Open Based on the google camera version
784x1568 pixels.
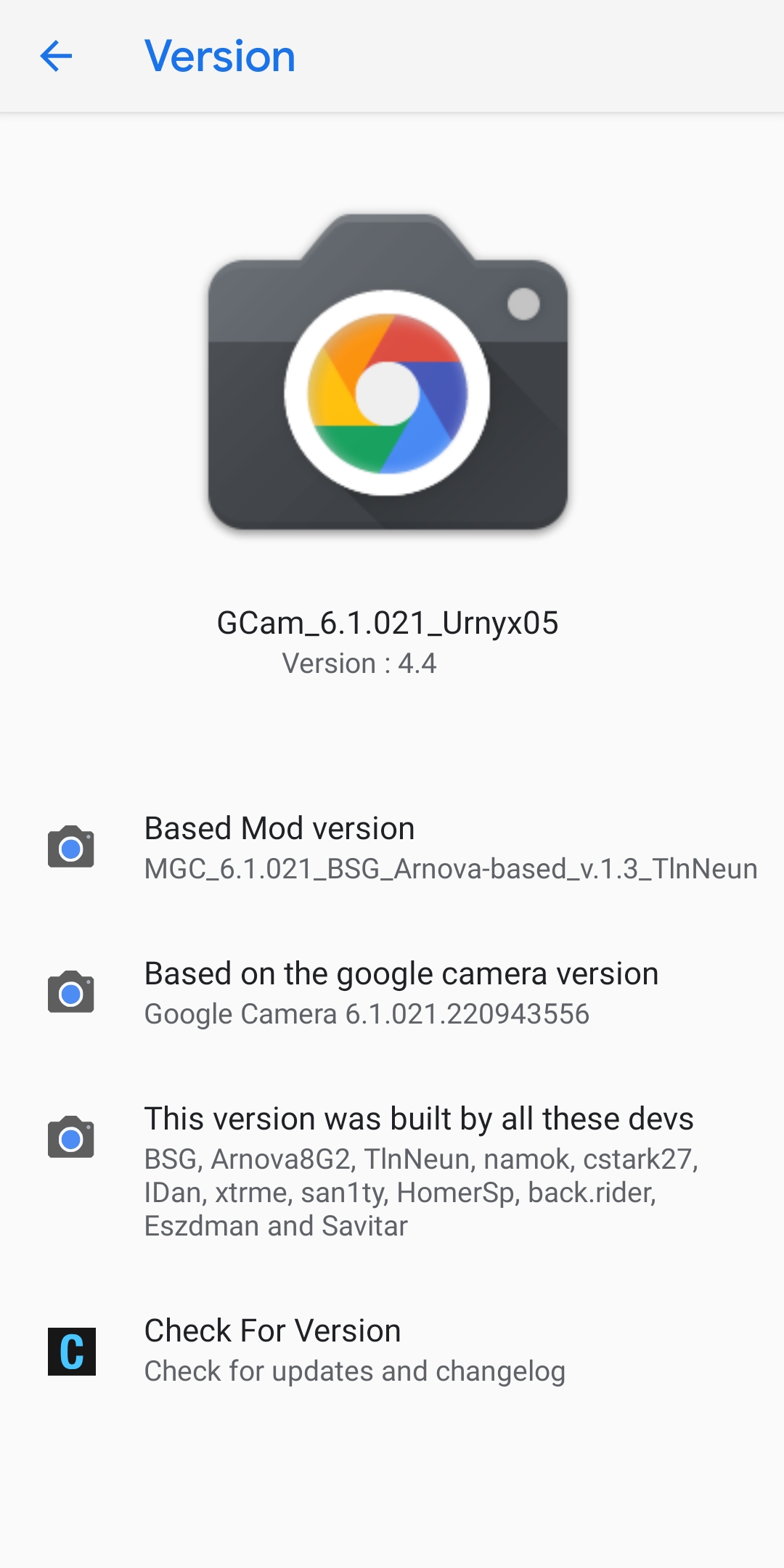pos(392,992)
